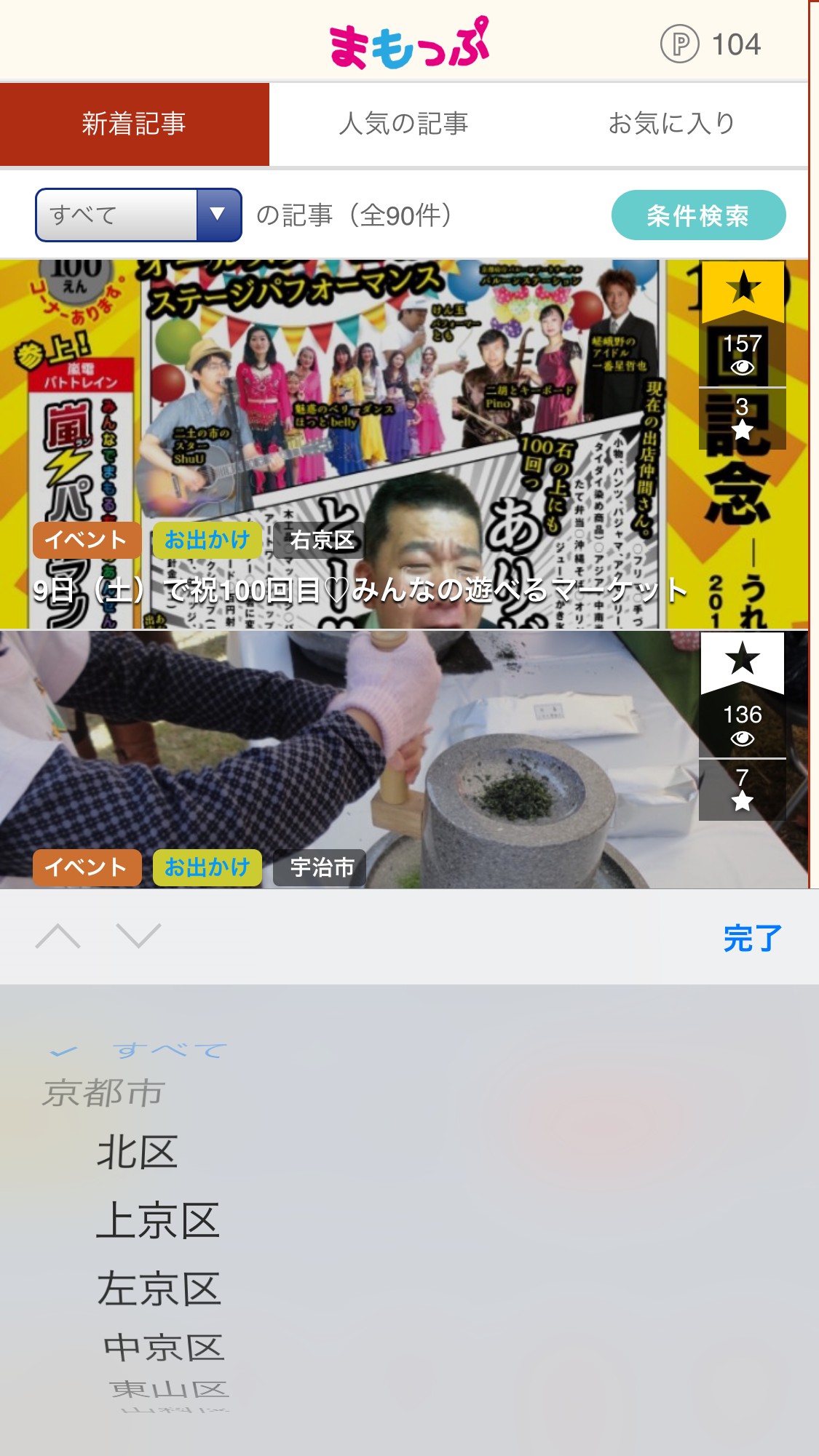The width and height of the screenshot is (819, 1456).
Task: Go to previous field with up arrow
Action: tap(58, 936)
